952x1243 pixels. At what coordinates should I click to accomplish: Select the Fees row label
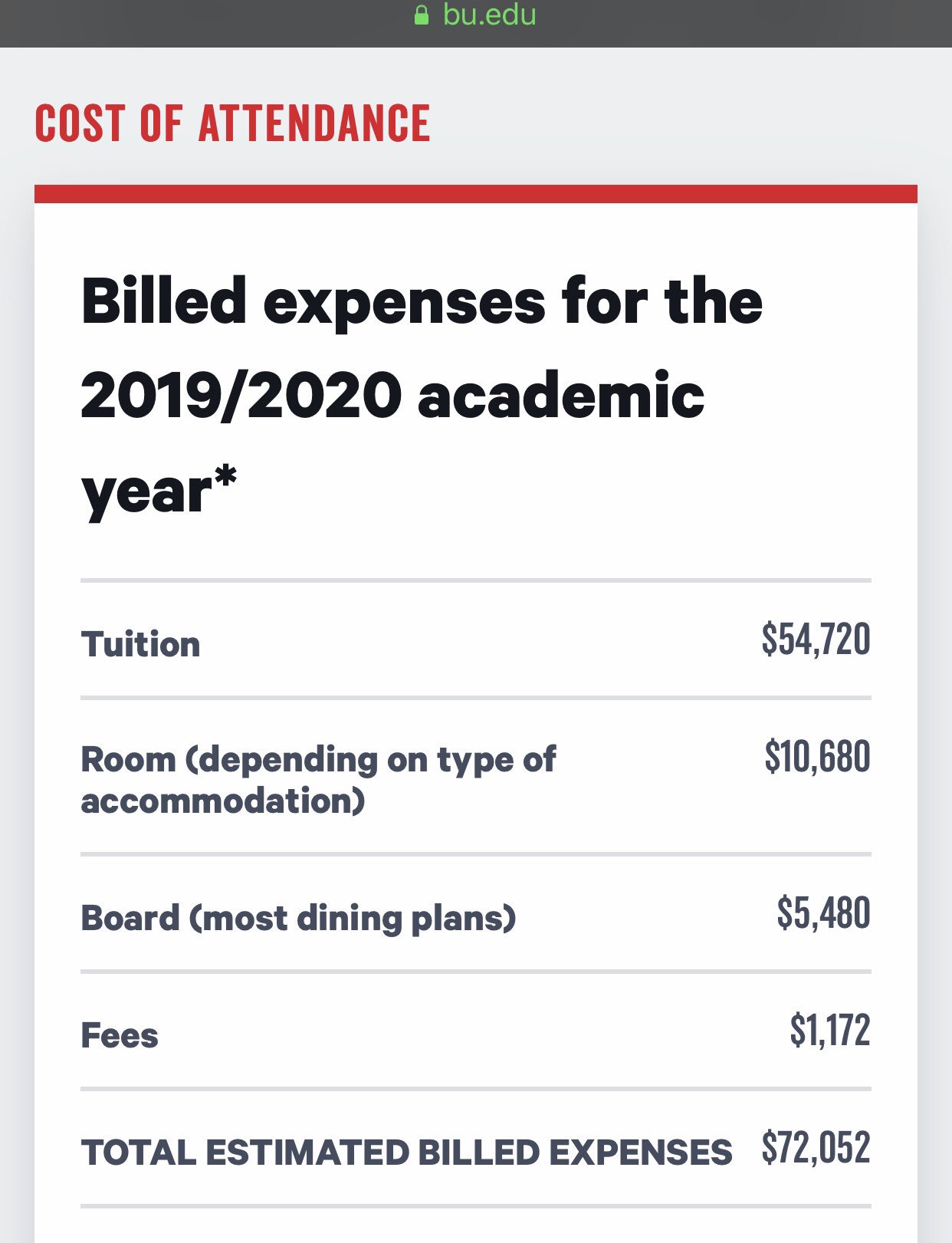120,1035
